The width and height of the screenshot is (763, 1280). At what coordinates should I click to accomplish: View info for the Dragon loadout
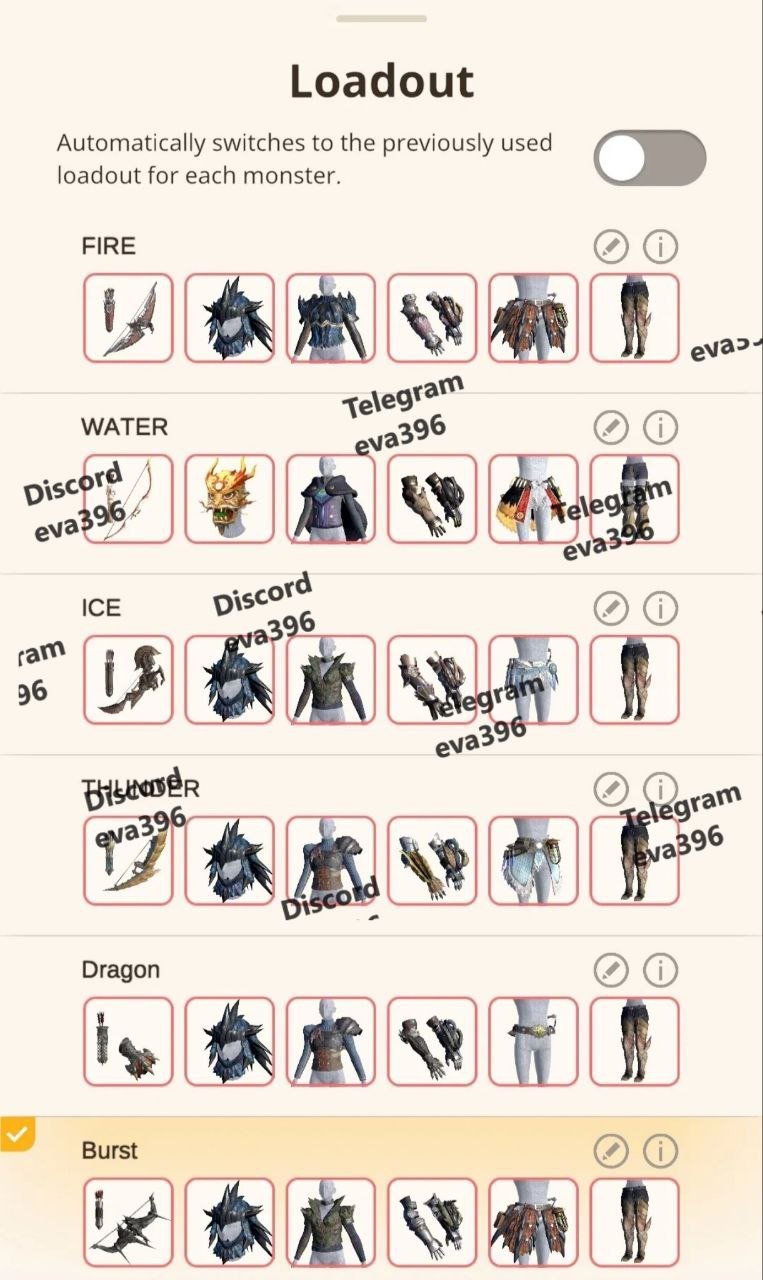[660, 969]
